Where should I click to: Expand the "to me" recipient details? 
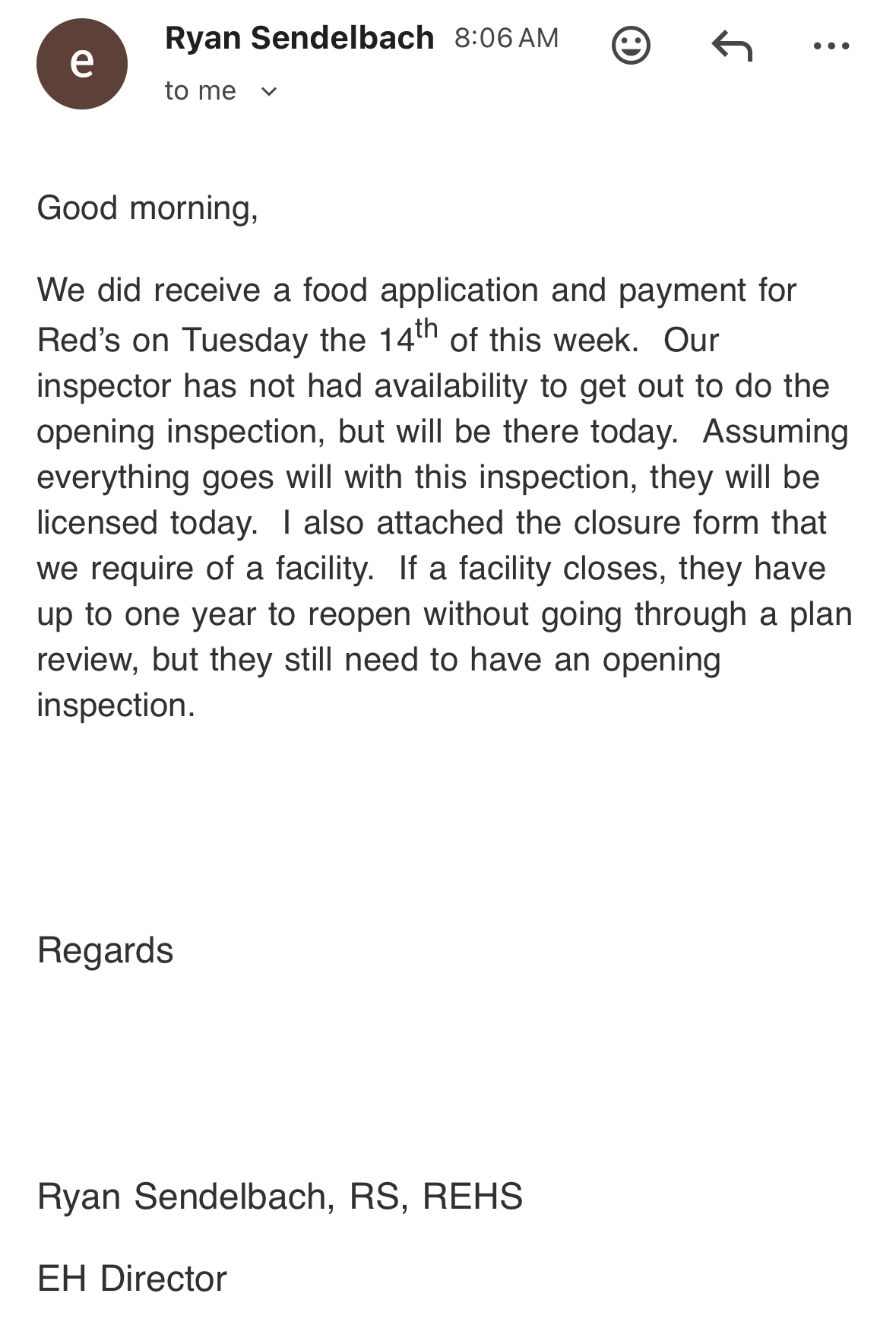tap(268, 92)
